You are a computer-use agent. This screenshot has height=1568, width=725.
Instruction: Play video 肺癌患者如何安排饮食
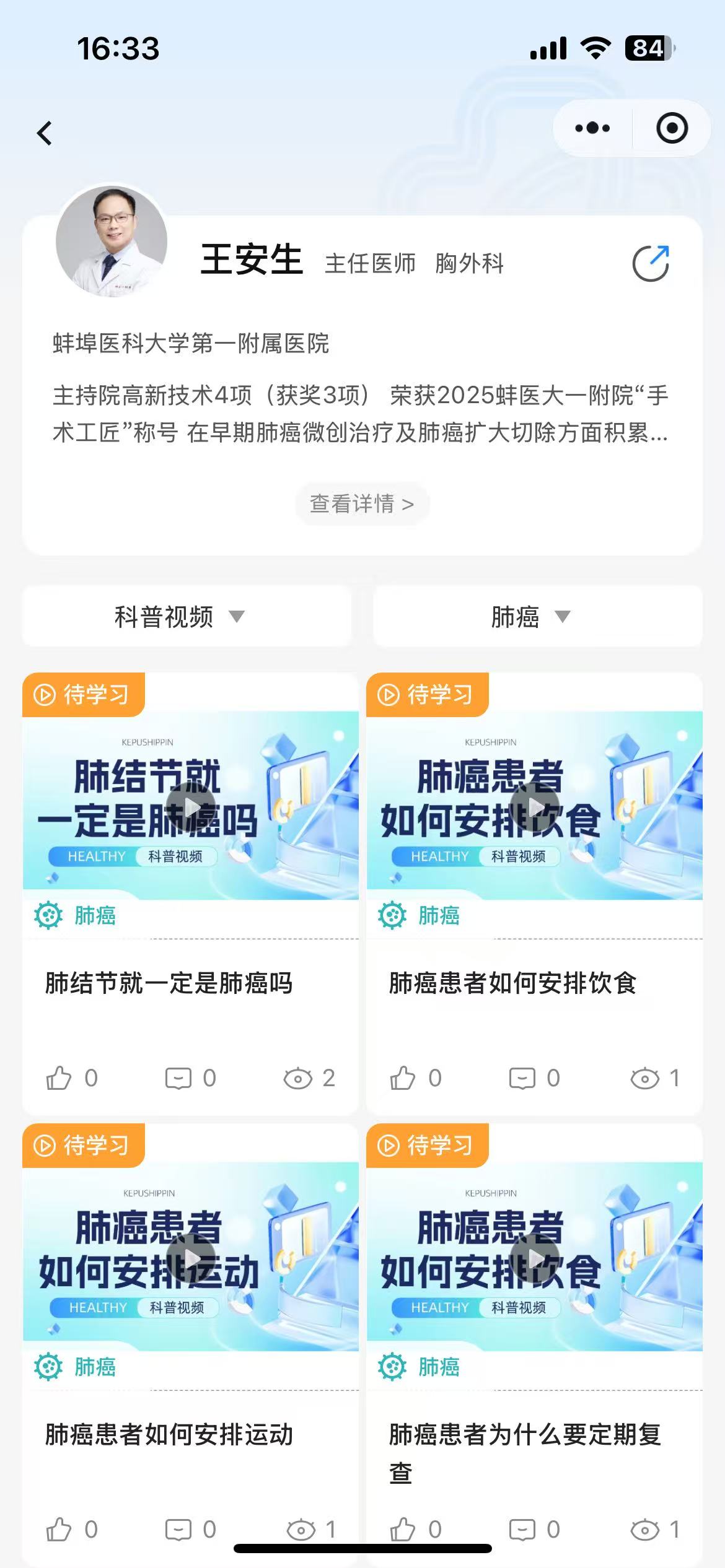[534, 808]
